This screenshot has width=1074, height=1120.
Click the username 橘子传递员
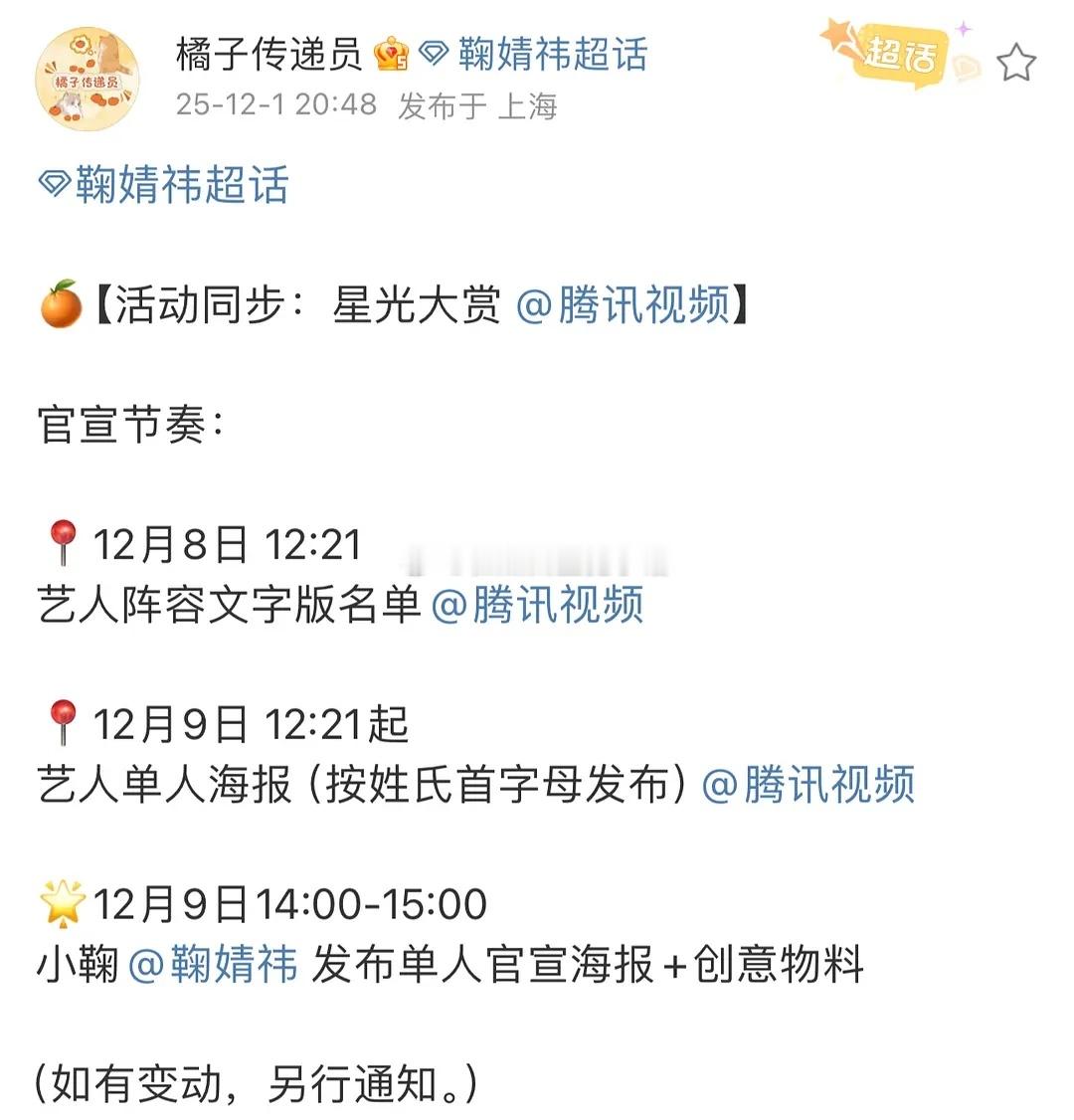coord(267,57)
